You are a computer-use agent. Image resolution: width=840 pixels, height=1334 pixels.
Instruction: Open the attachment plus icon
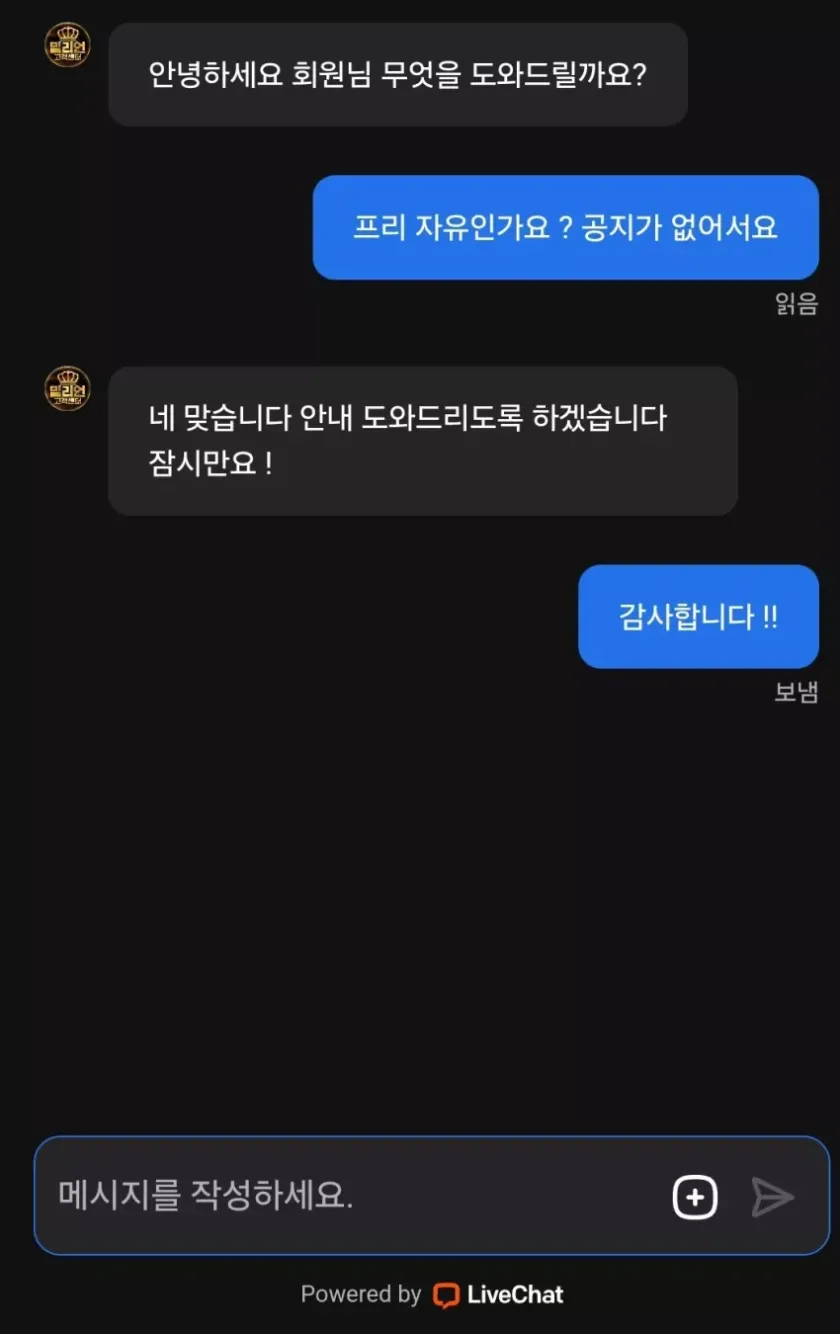pyautogui.click(x=695, y=1197)
